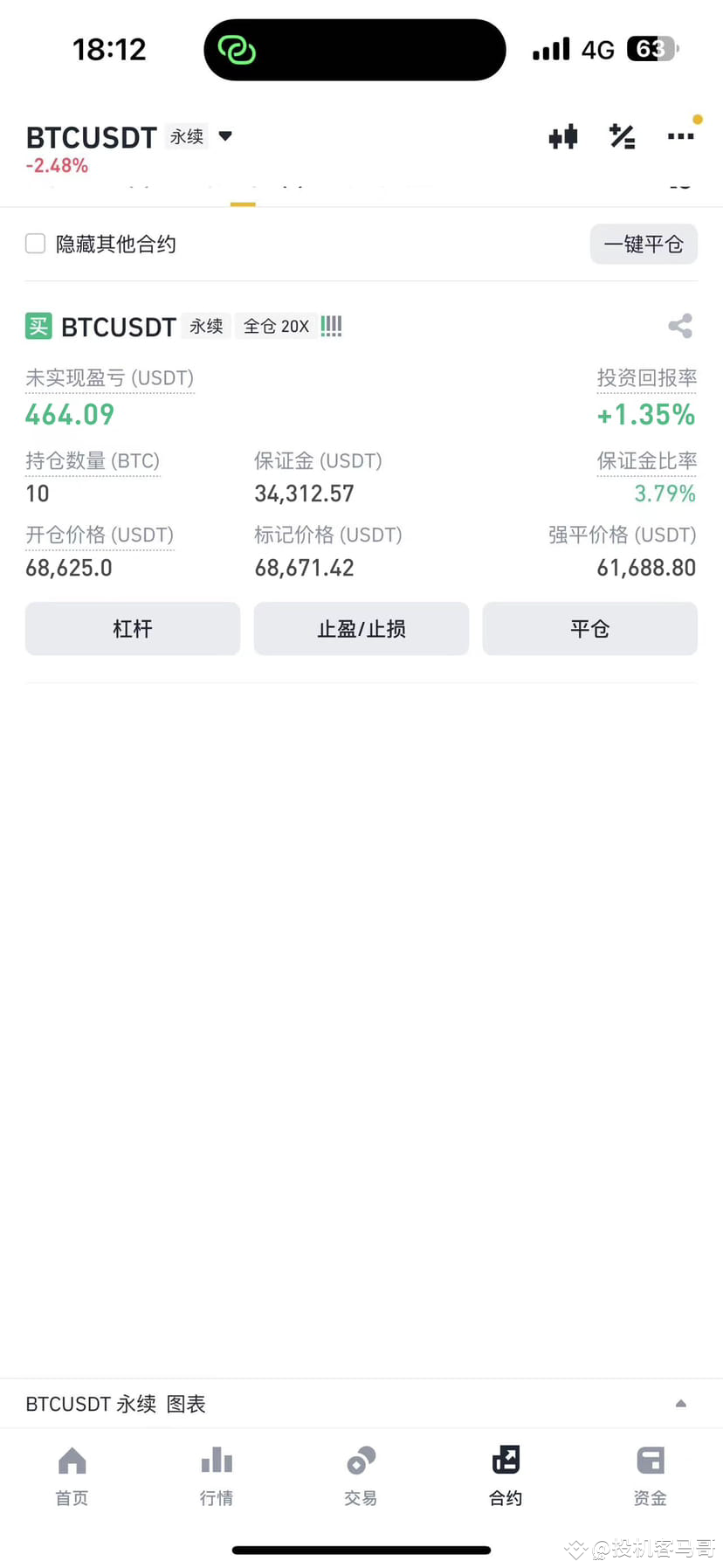Share the BTCUSDT position via the share icon
The image size is (723, 1568).
click(680, 326)
